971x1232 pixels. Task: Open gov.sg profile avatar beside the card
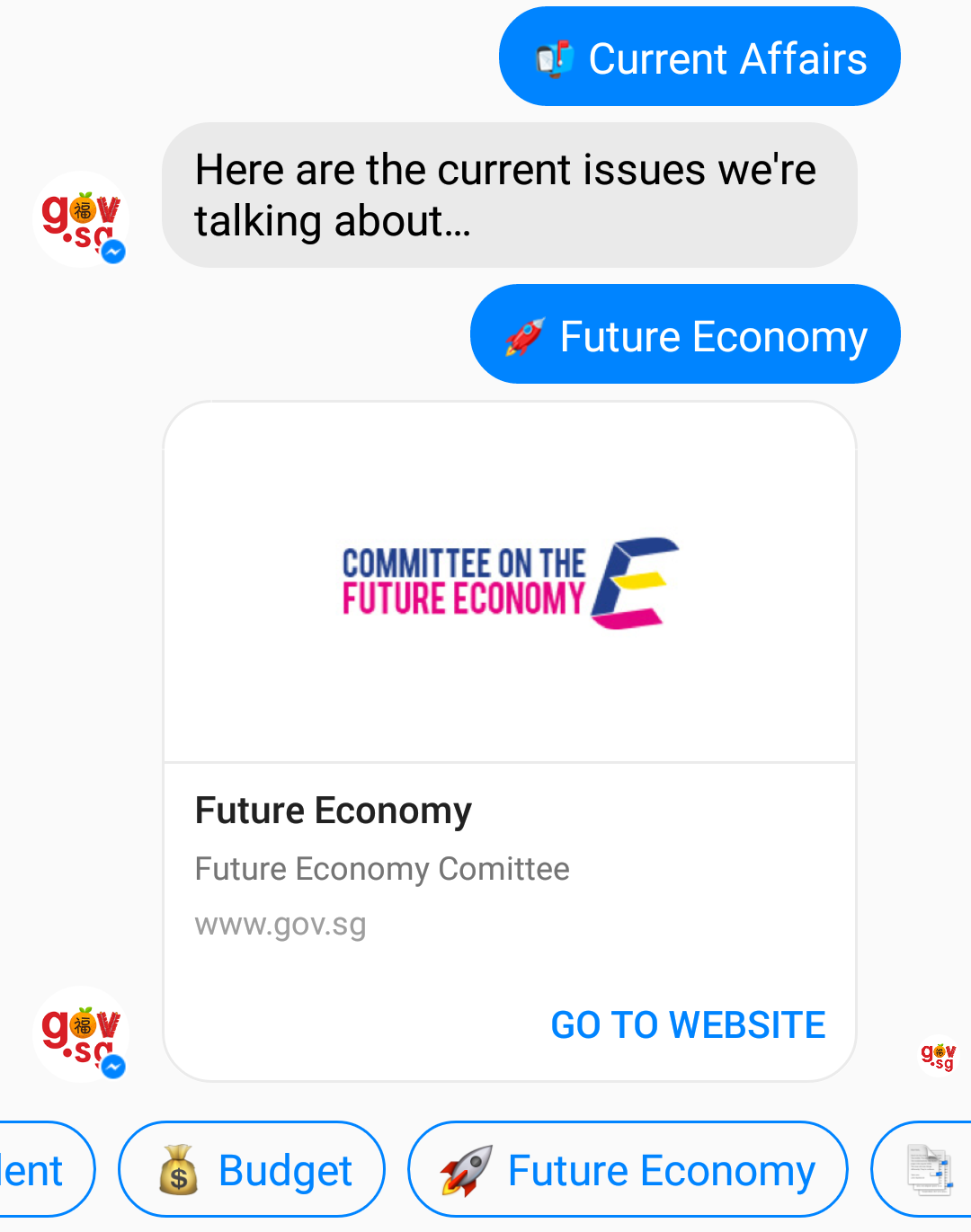click(81, 1034)
